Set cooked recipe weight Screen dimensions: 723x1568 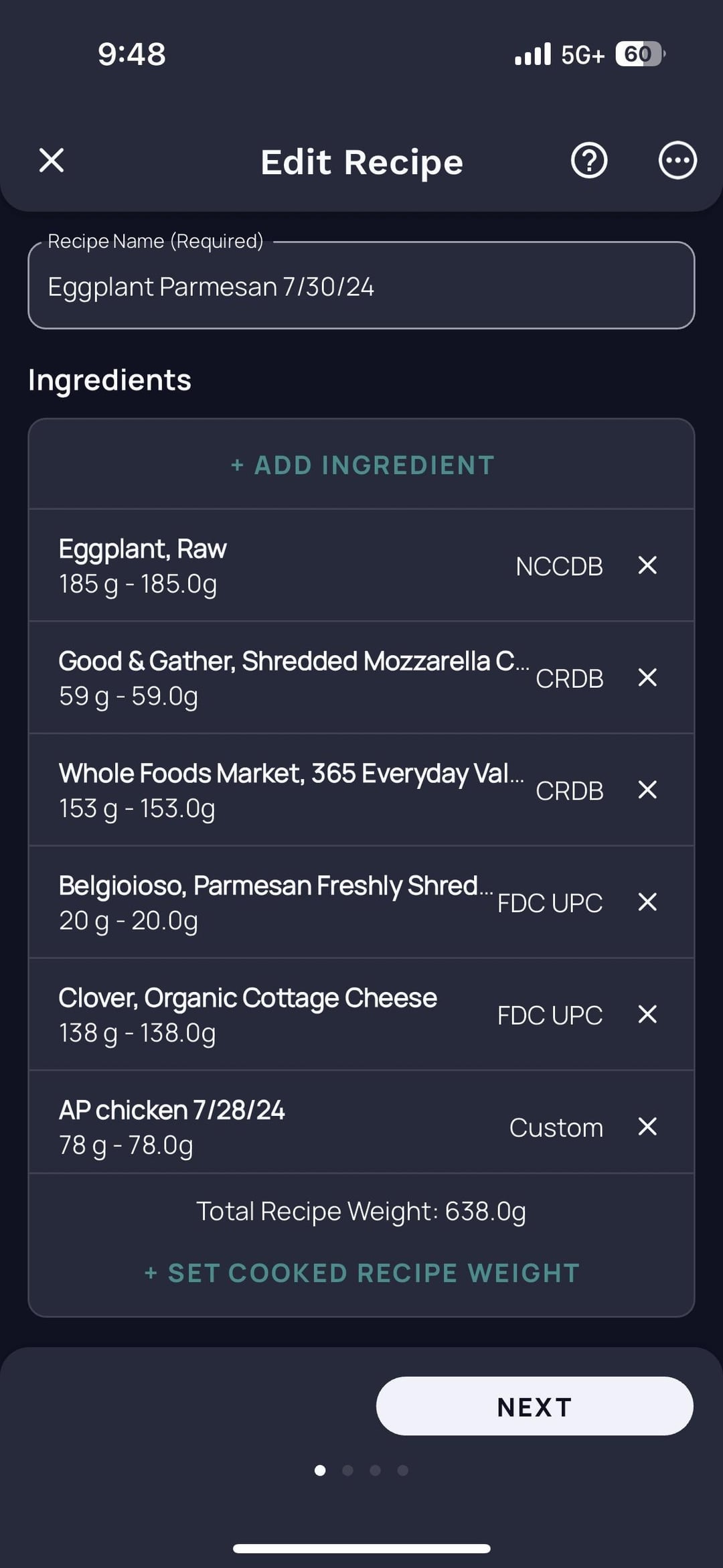[361, 1273]
